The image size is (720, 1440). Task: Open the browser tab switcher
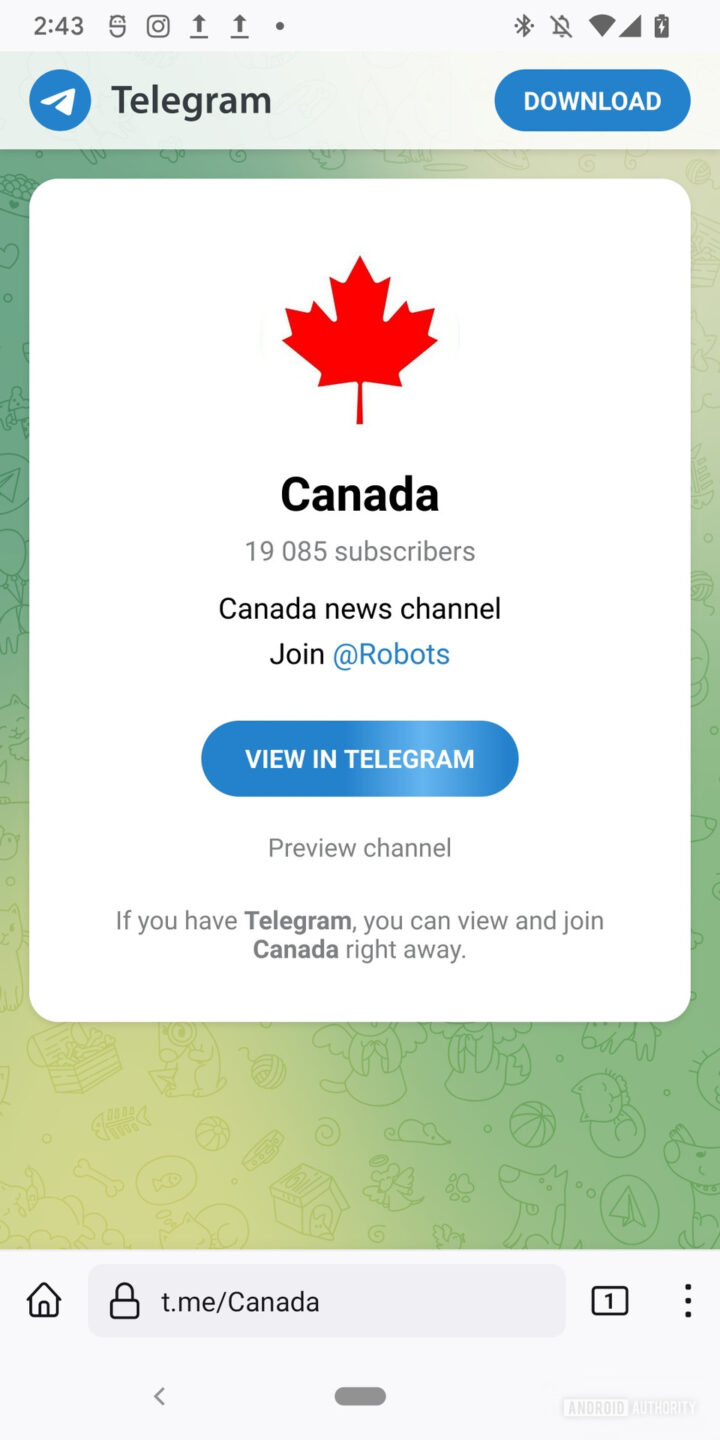pyautogui.click(x=610, y=1301)
